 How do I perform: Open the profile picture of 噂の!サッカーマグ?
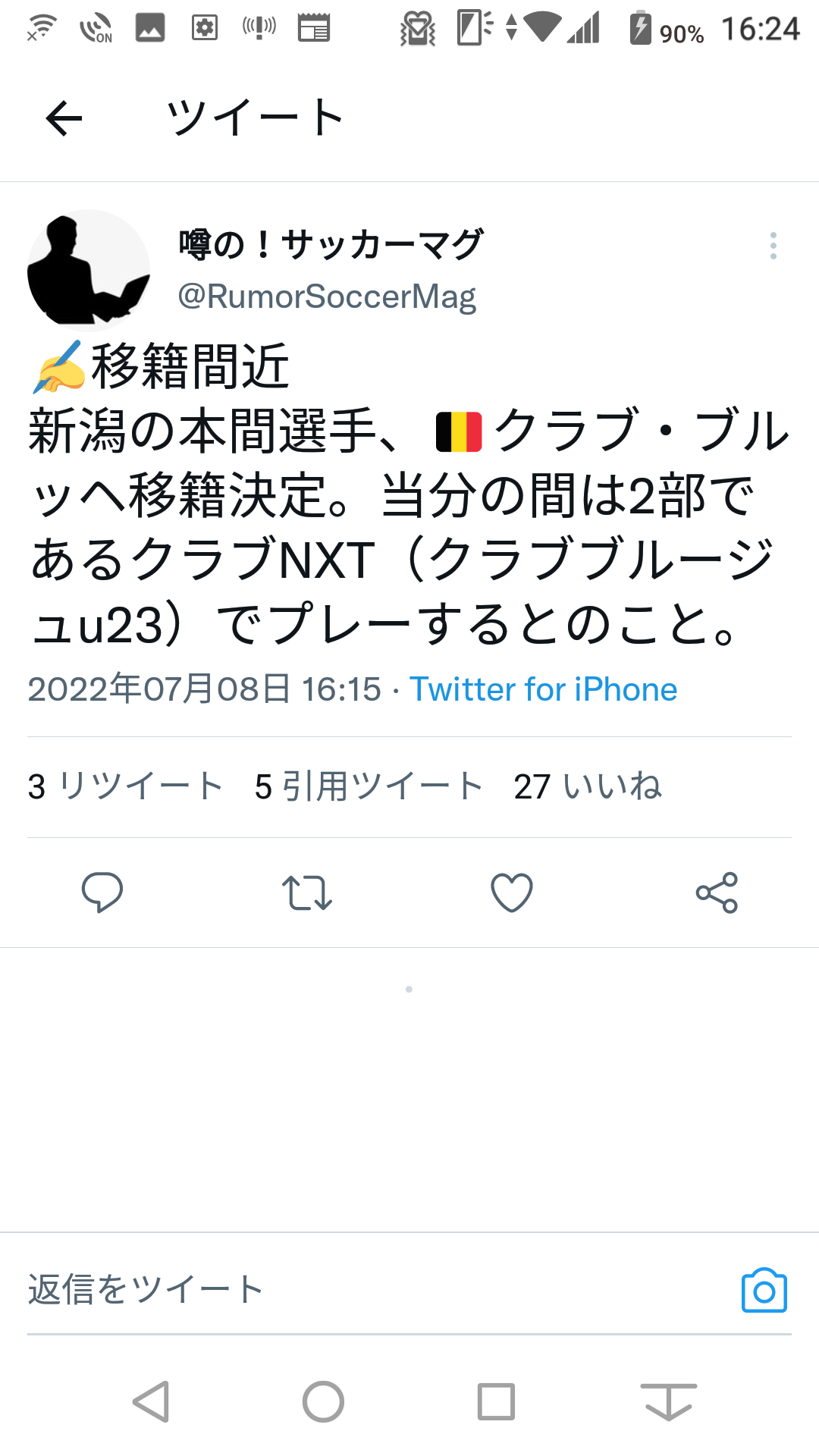pos(89,270)
